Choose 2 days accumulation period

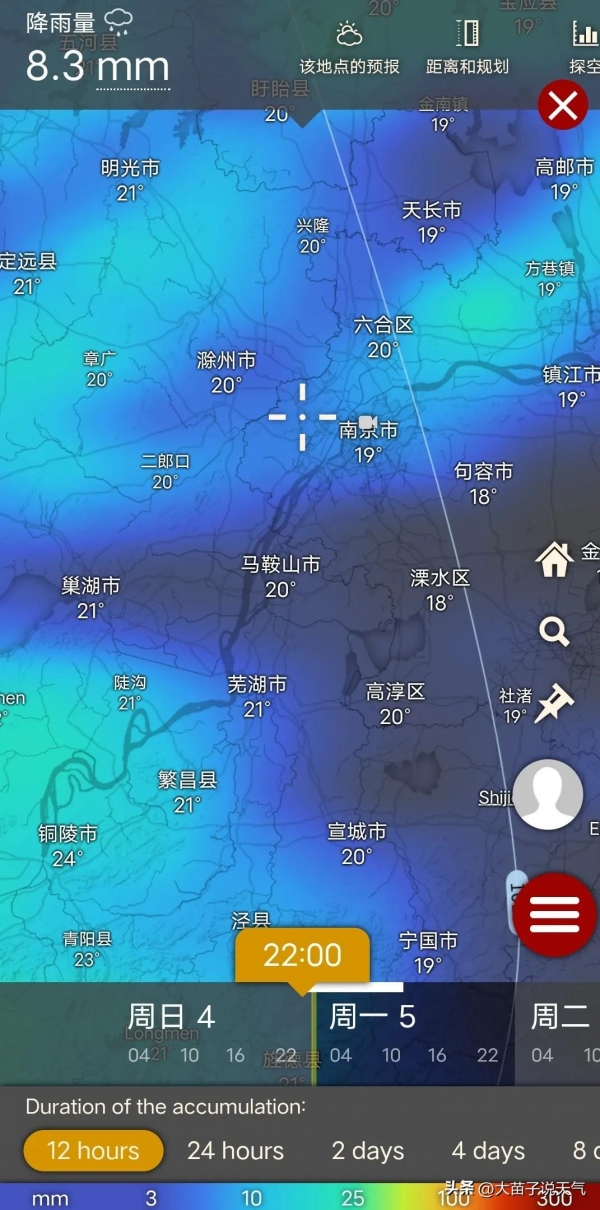coord(368,1150)
